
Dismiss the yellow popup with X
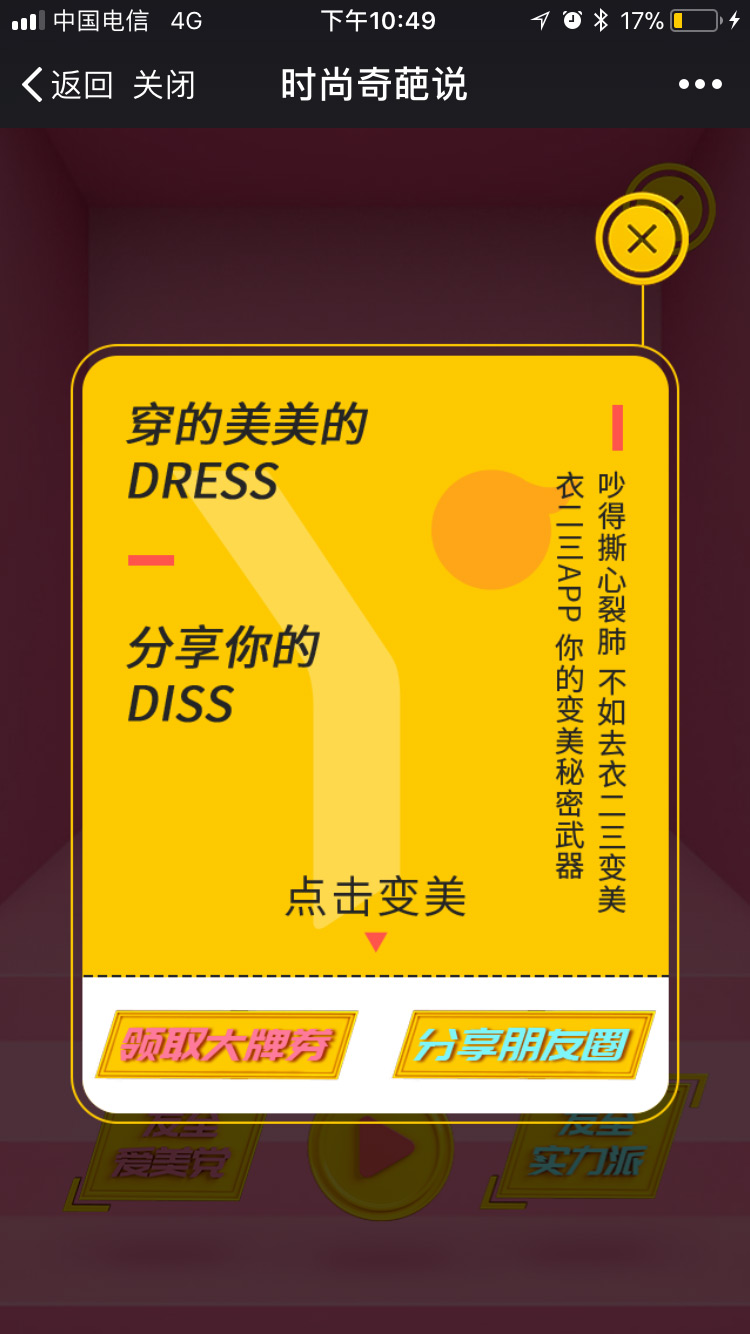point(641,239)
